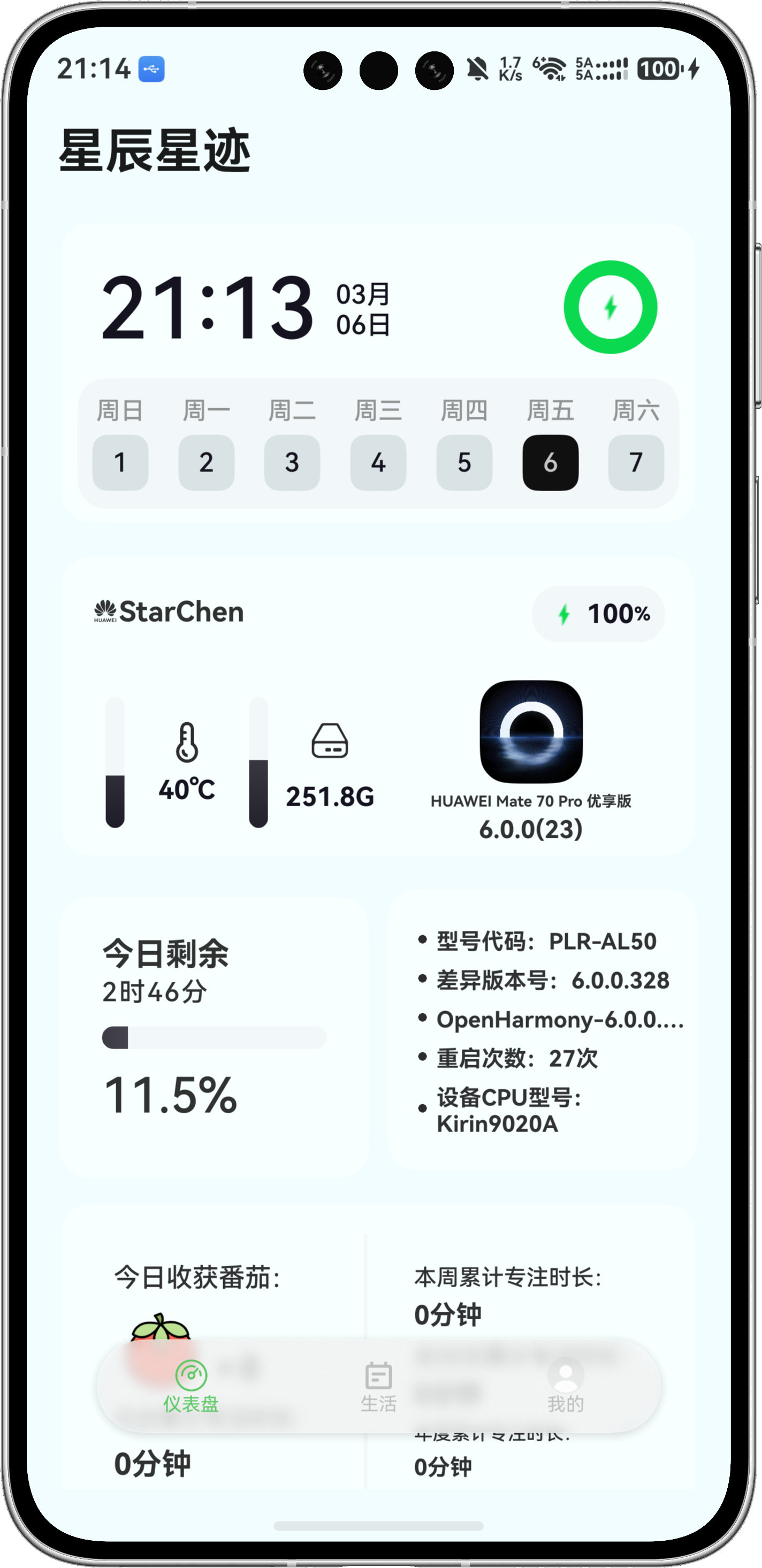Select day 2 under 周一

(x=207, y=463)
